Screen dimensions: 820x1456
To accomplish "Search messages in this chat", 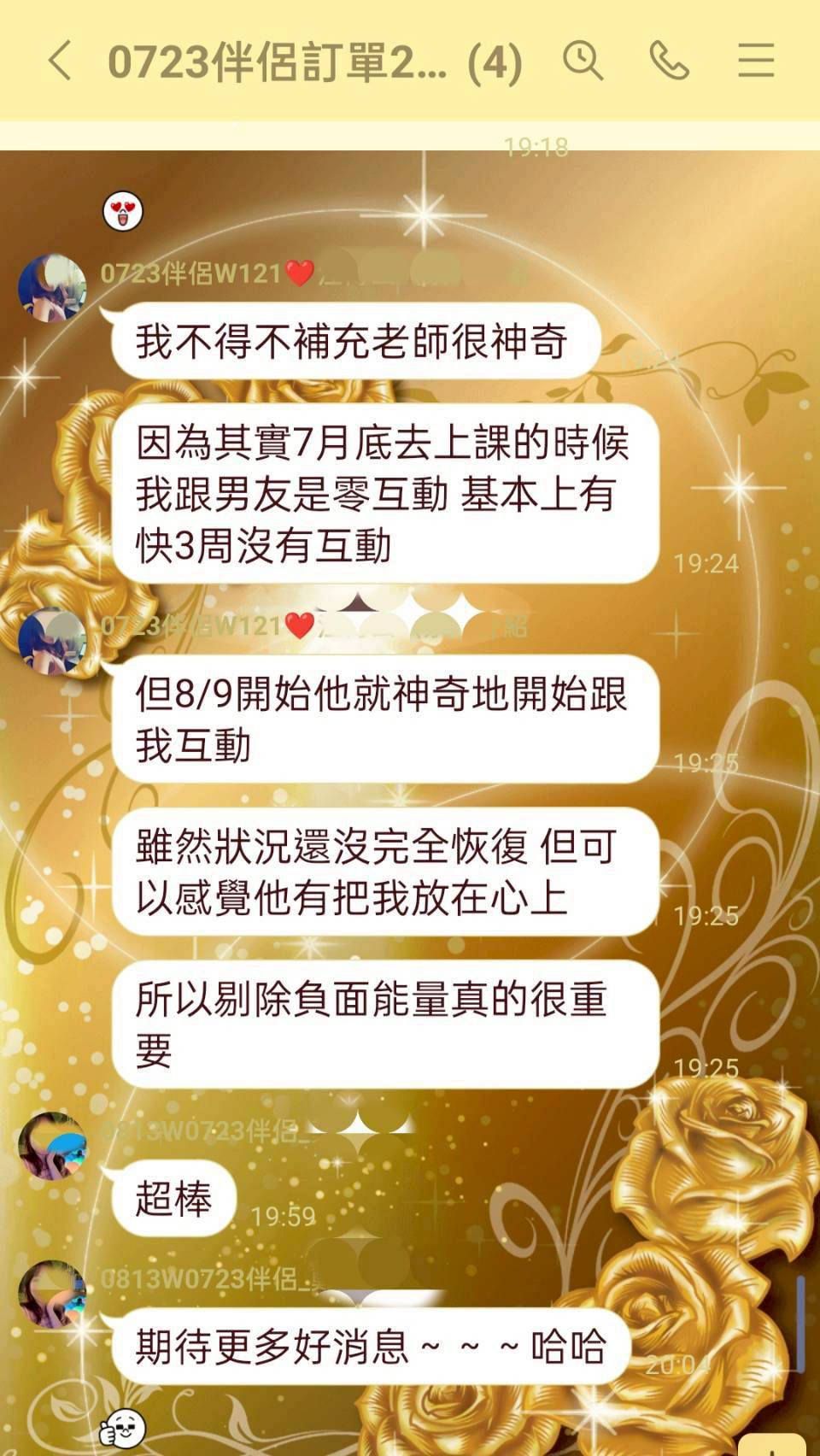I will 583,61.
